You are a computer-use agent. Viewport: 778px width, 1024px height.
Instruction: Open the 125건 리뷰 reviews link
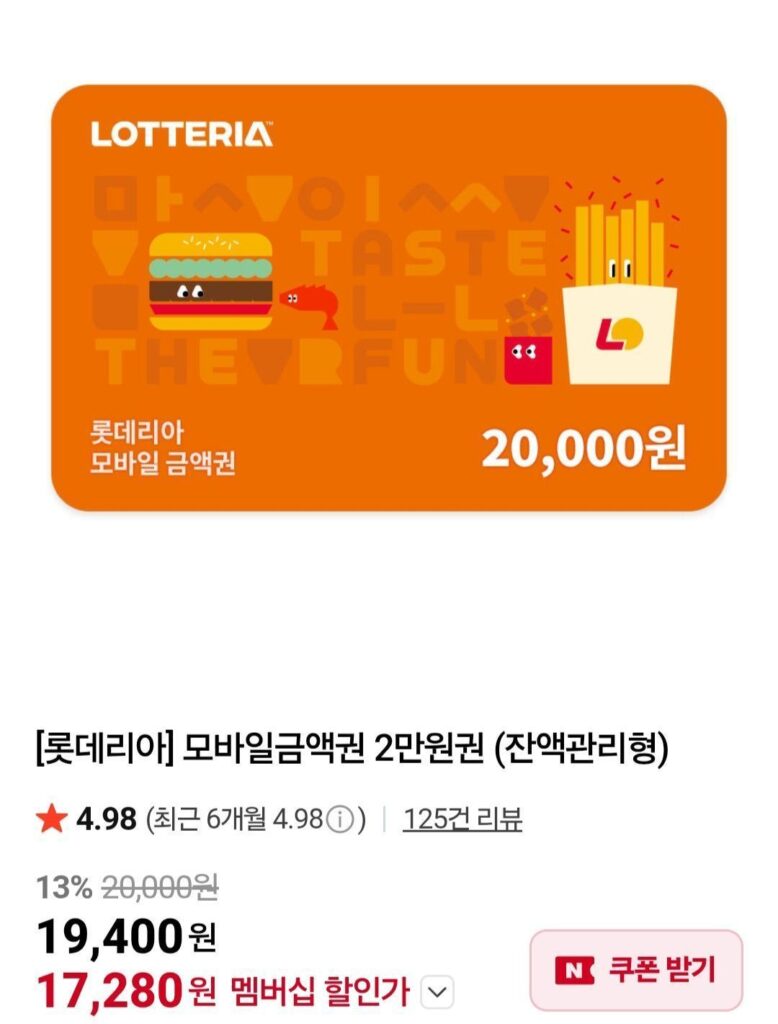464,818
